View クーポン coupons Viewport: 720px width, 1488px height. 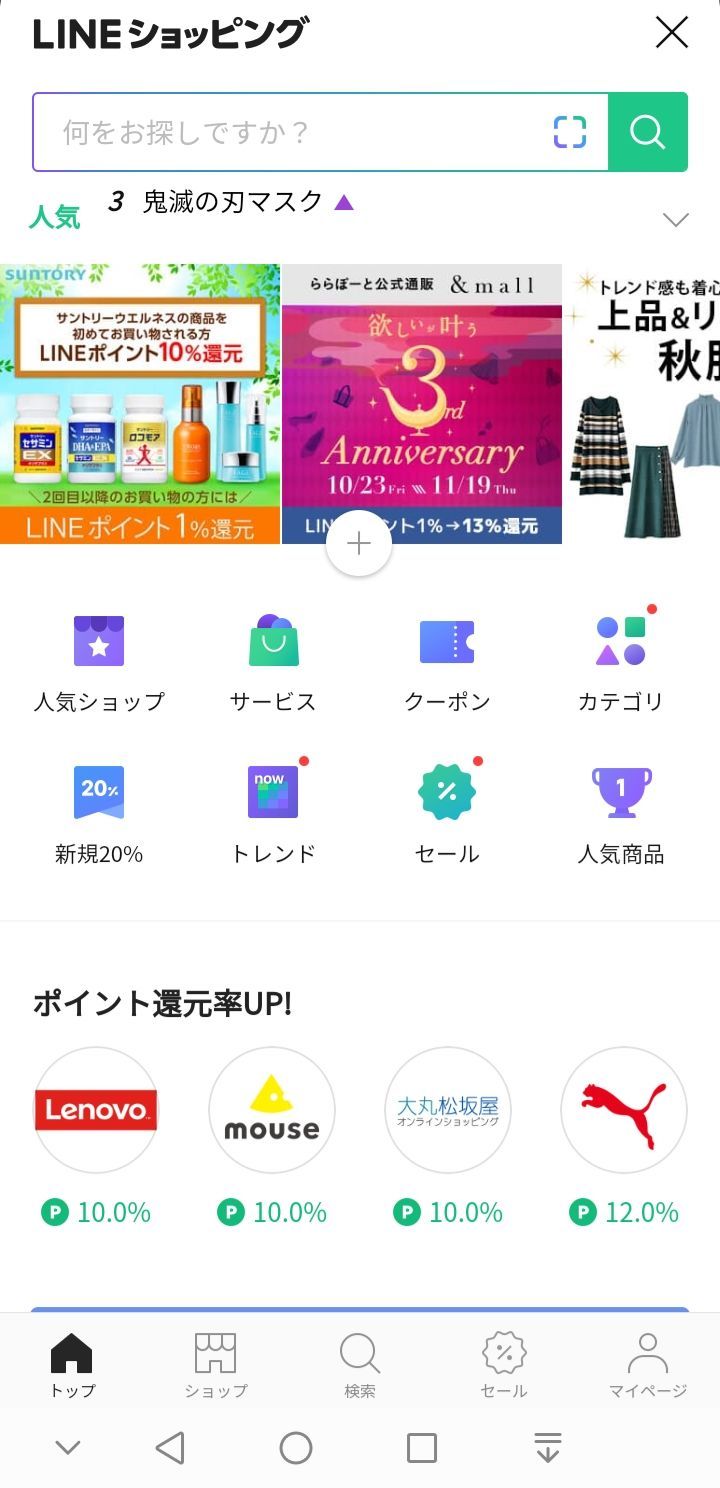click(447, 660)
